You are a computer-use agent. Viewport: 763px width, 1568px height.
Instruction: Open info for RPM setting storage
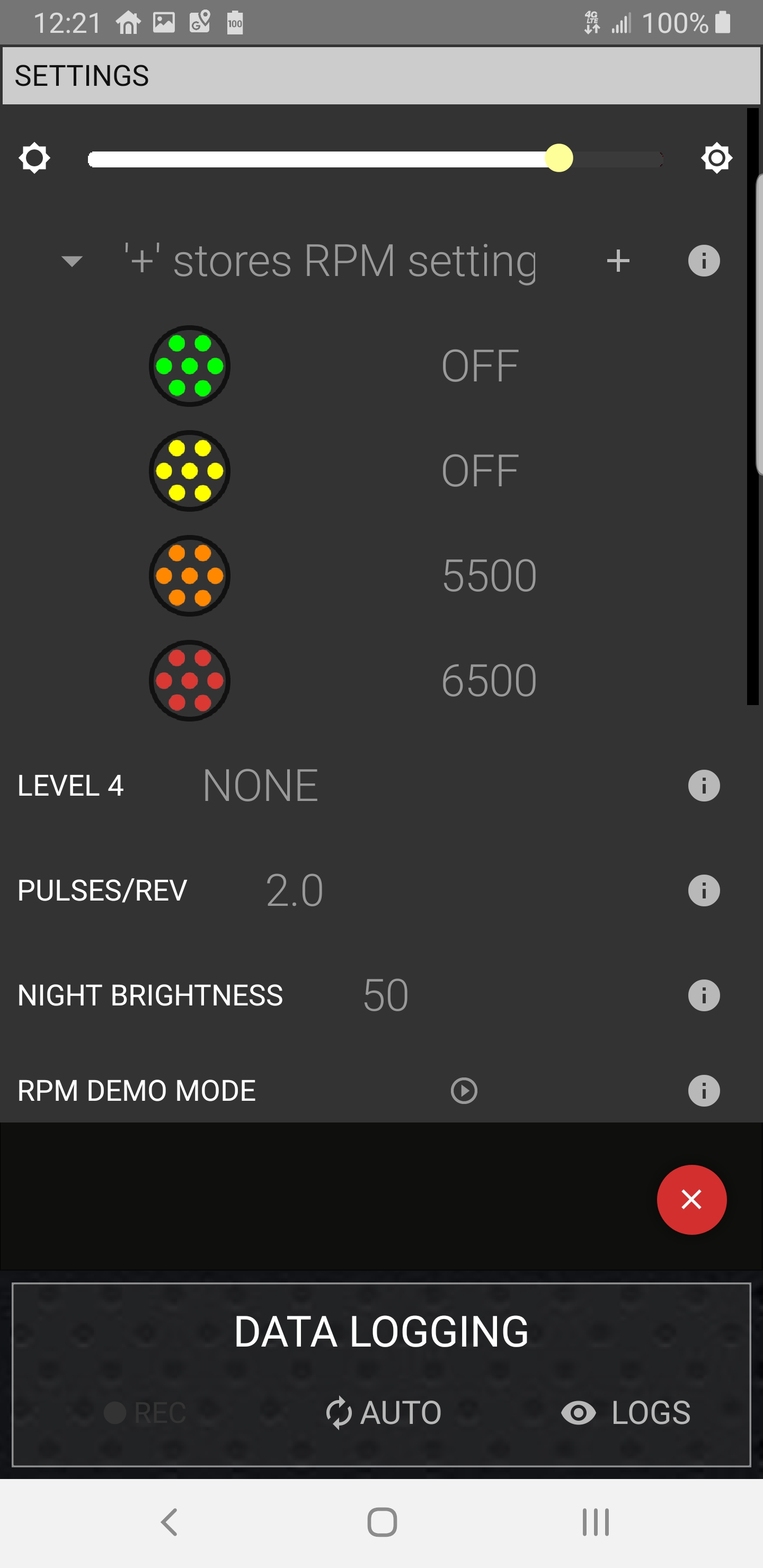click(703, 261)
